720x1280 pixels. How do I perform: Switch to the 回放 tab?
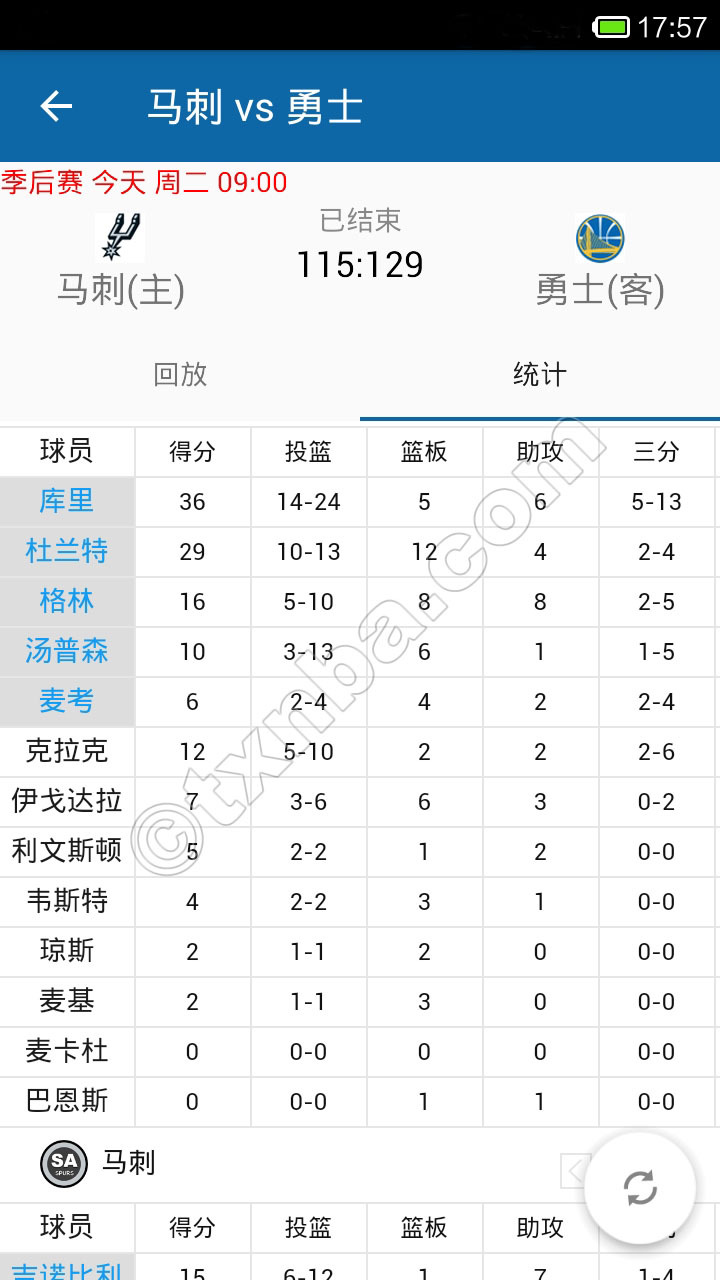[180, 374]
